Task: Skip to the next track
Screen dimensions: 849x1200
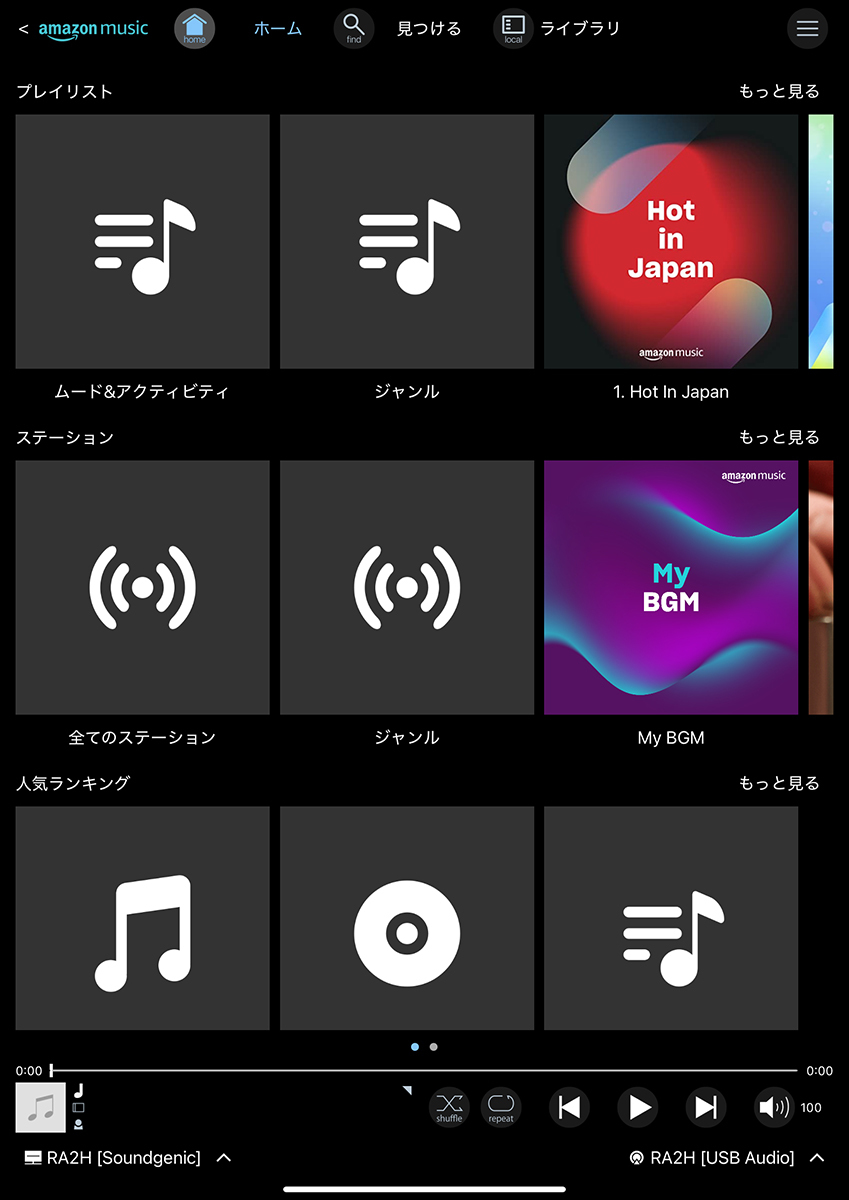Action: (706, 1107)
